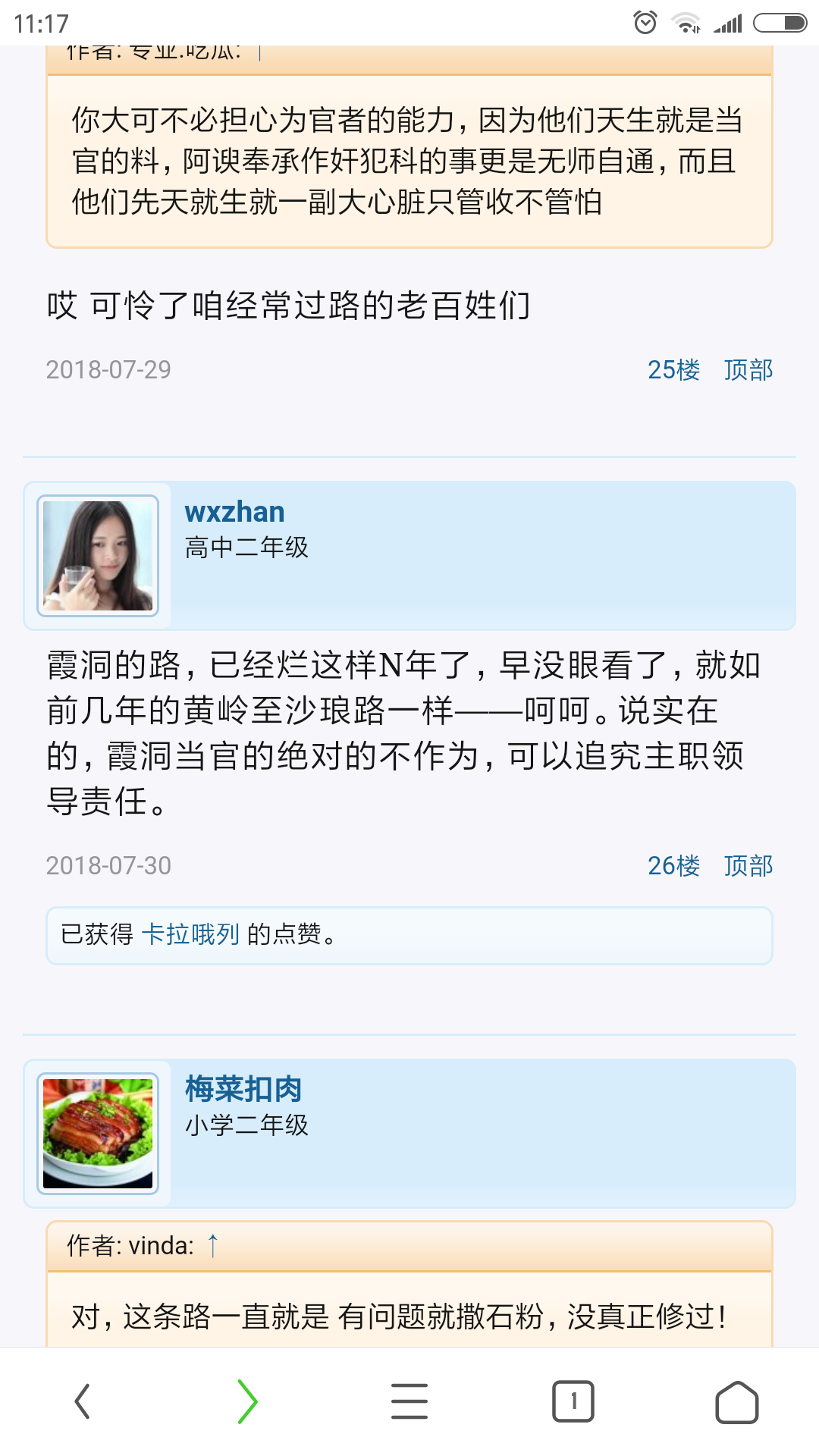Open the tab switcher showing 1 tab
819x1456 pixels.
(573, 1401)
